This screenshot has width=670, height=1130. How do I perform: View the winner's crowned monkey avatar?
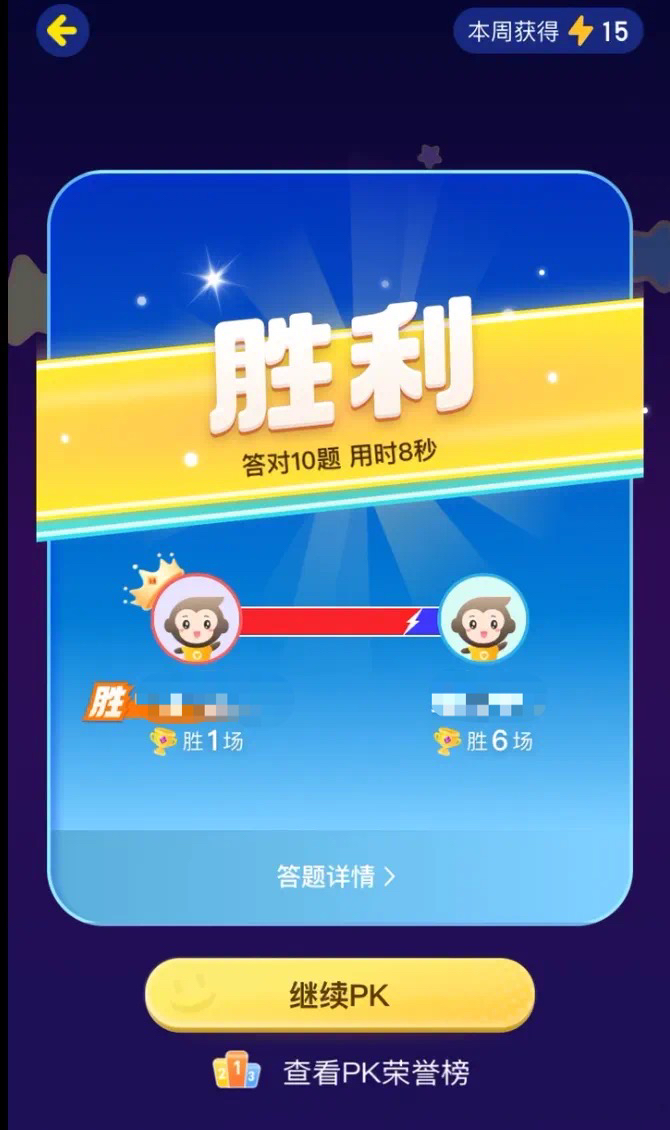(196, 619)
